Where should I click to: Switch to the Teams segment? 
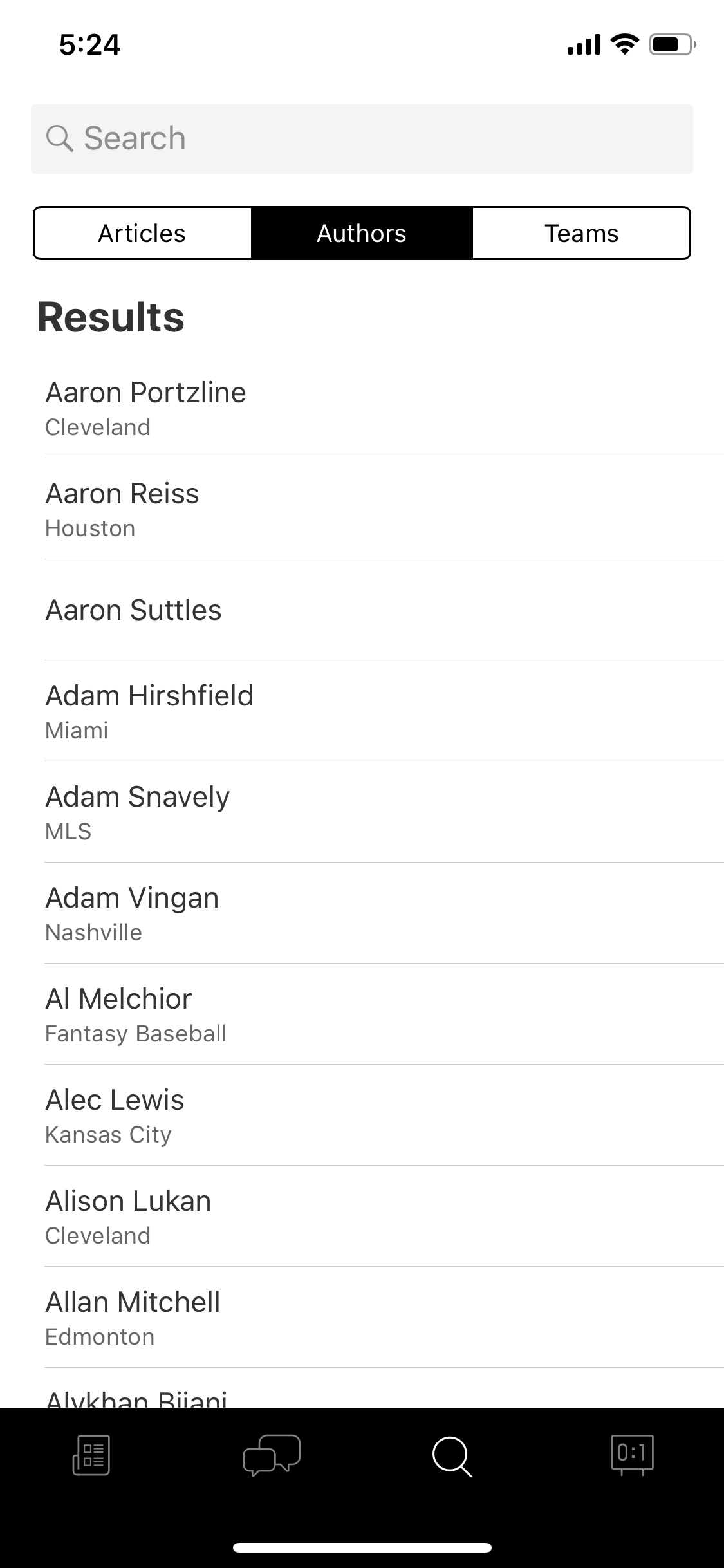[581, 233]
